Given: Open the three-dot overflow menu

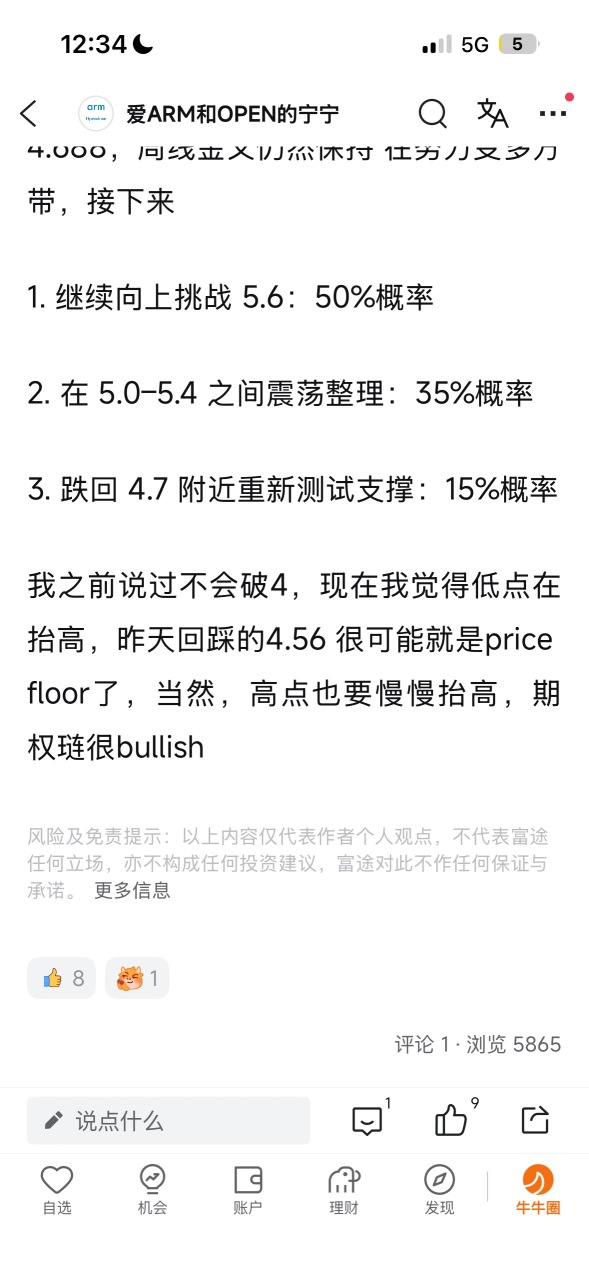Looking at the screenshot, I should (x=553, y=113).
